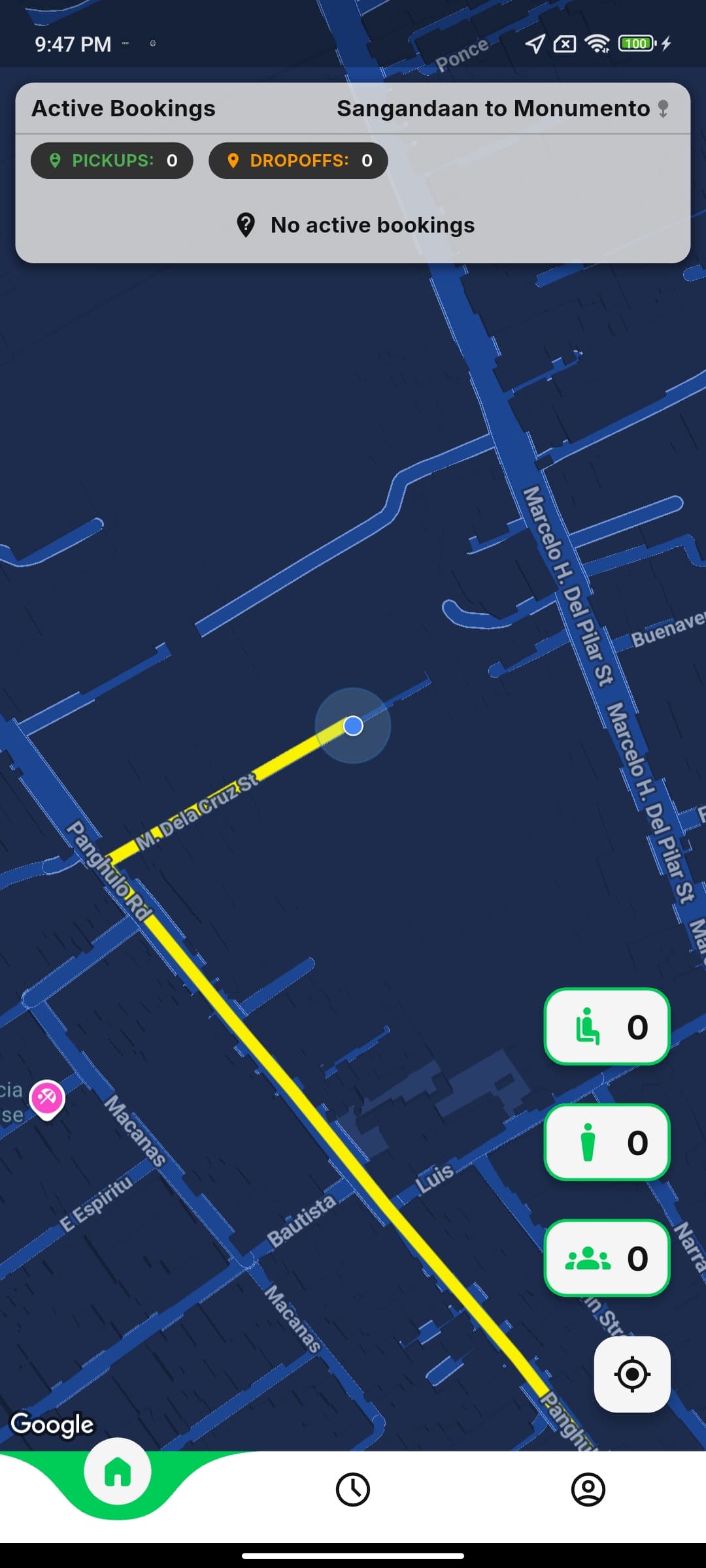706x1568 pixels.
Task: Open Google Maps via the Google logo
Action: point(52,1426)
